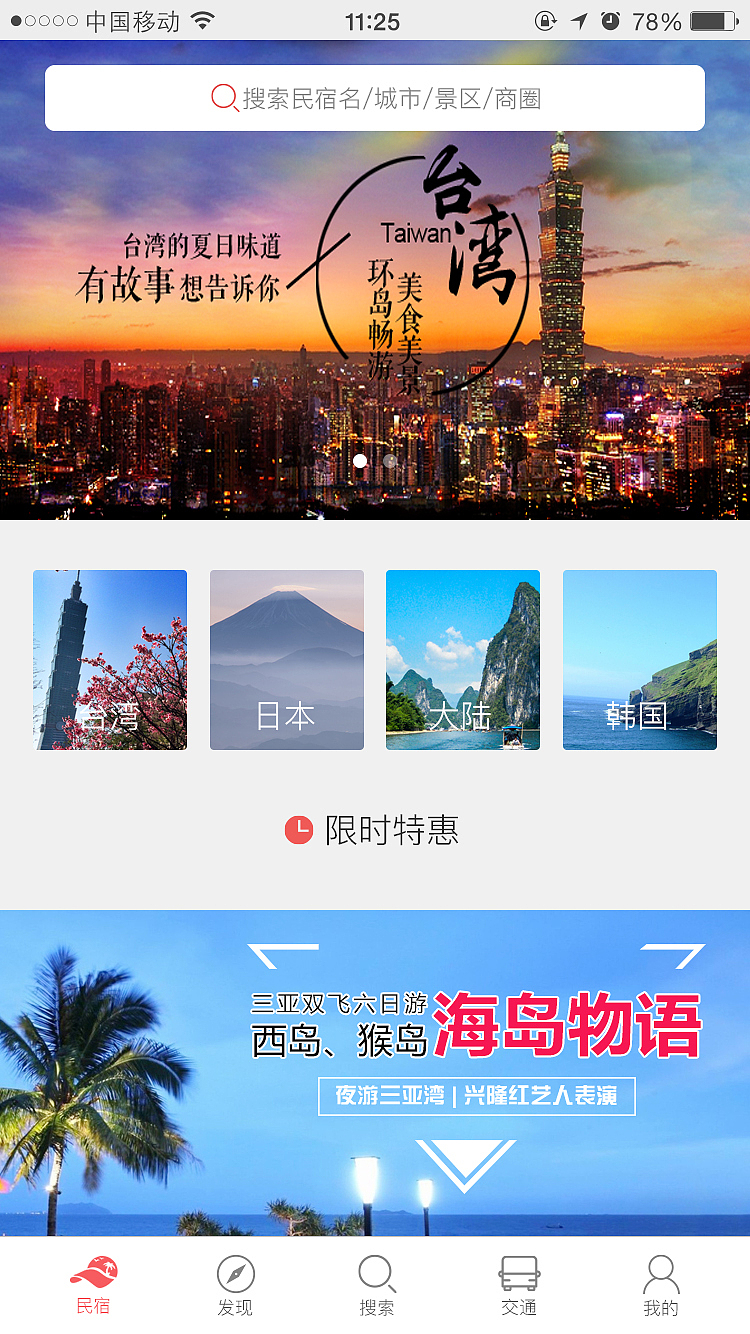Viewport: 750px width, 1334px height.
Task: Click the magnifier icon inside the search field
Action: coord(222,98)
